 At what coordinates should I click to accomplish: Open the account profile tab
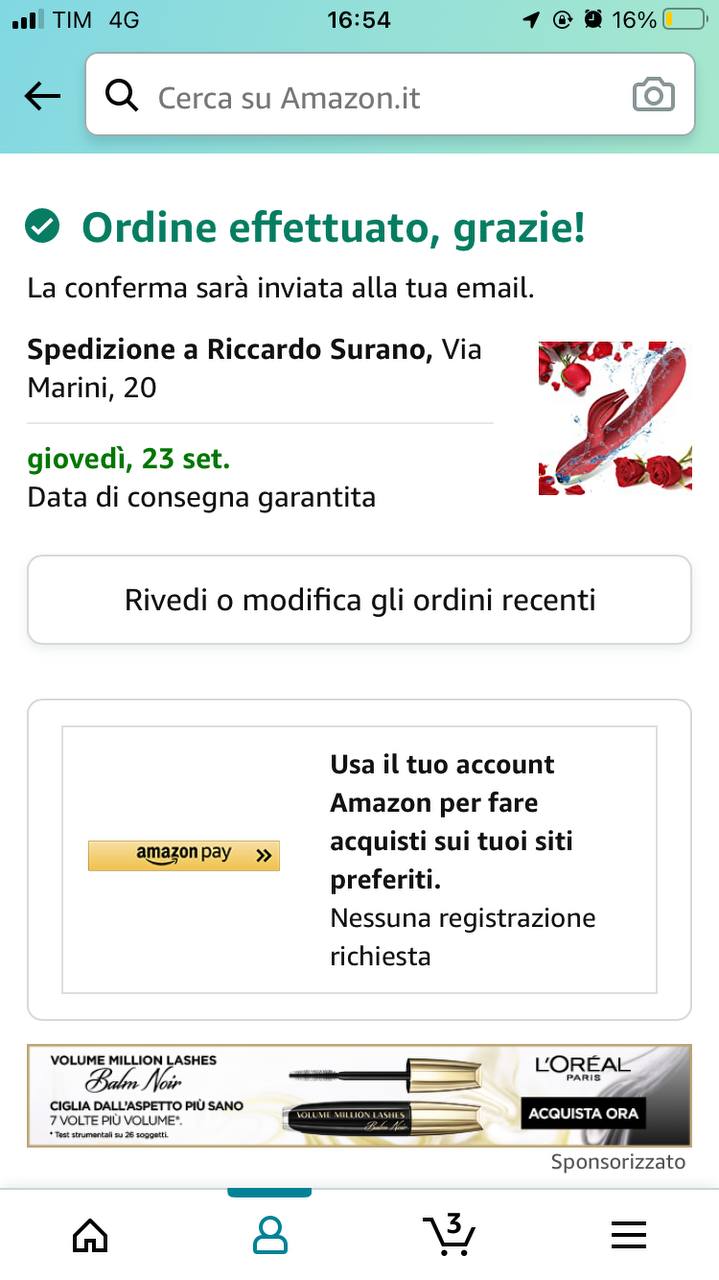[x=269, y=1235]
